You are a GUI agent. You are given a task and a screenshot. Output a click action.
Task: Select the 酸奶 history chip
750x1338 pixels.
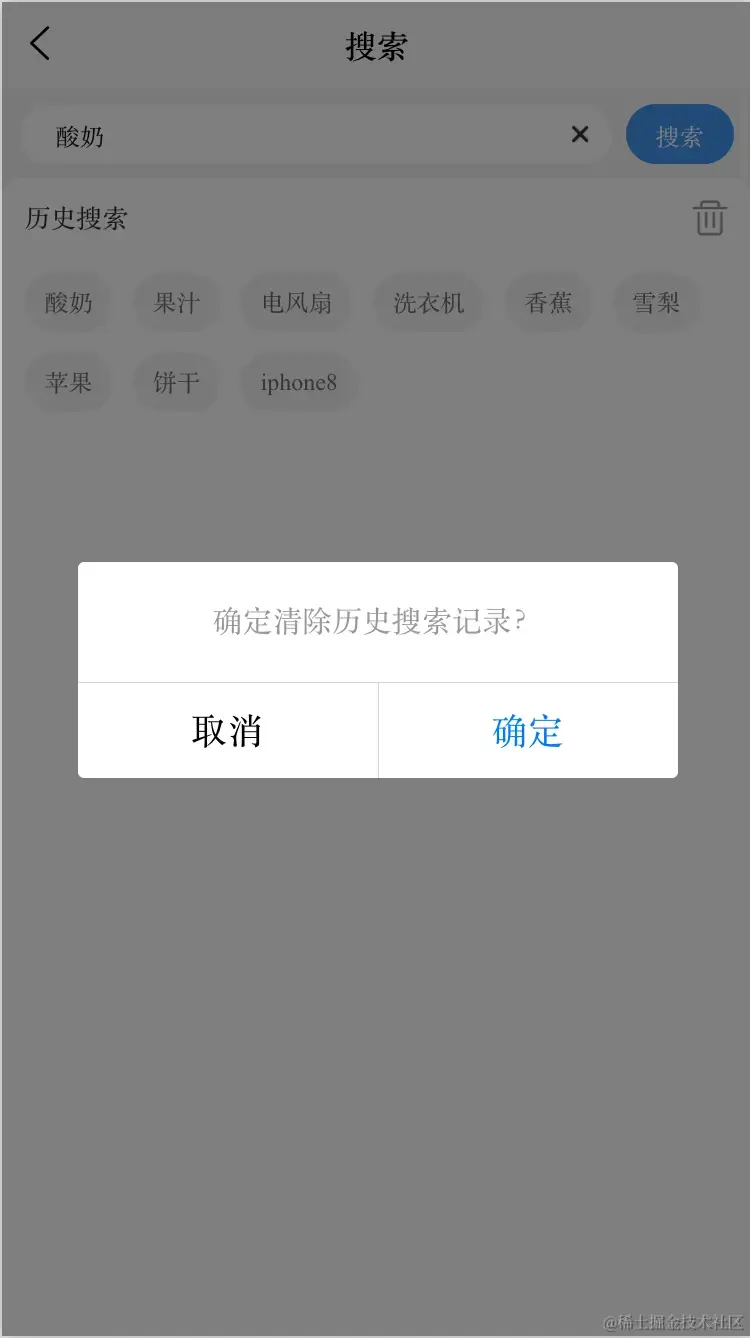click(68, 303)
